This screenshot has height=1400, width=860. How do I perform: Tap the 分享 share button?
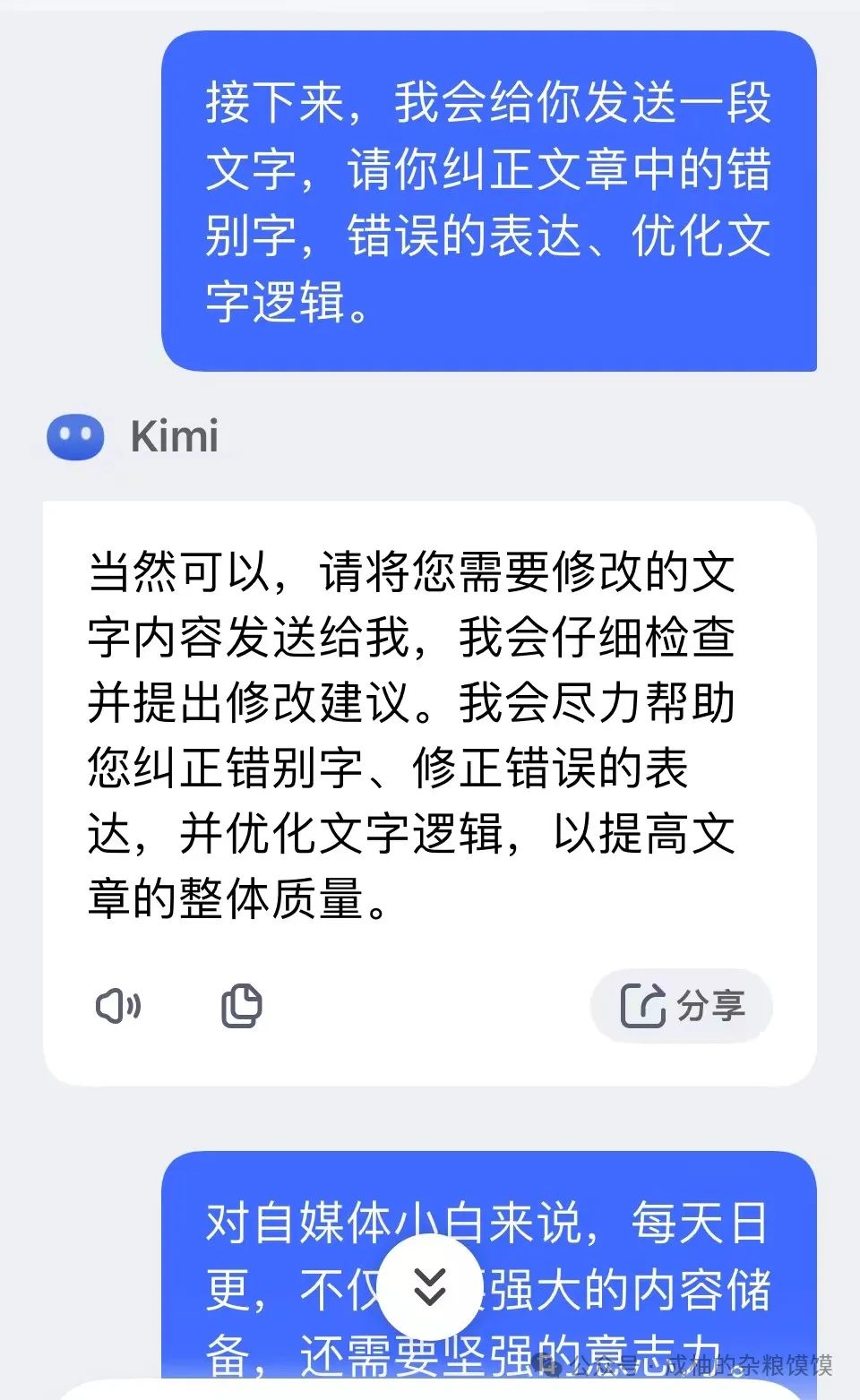[682, 1006]
